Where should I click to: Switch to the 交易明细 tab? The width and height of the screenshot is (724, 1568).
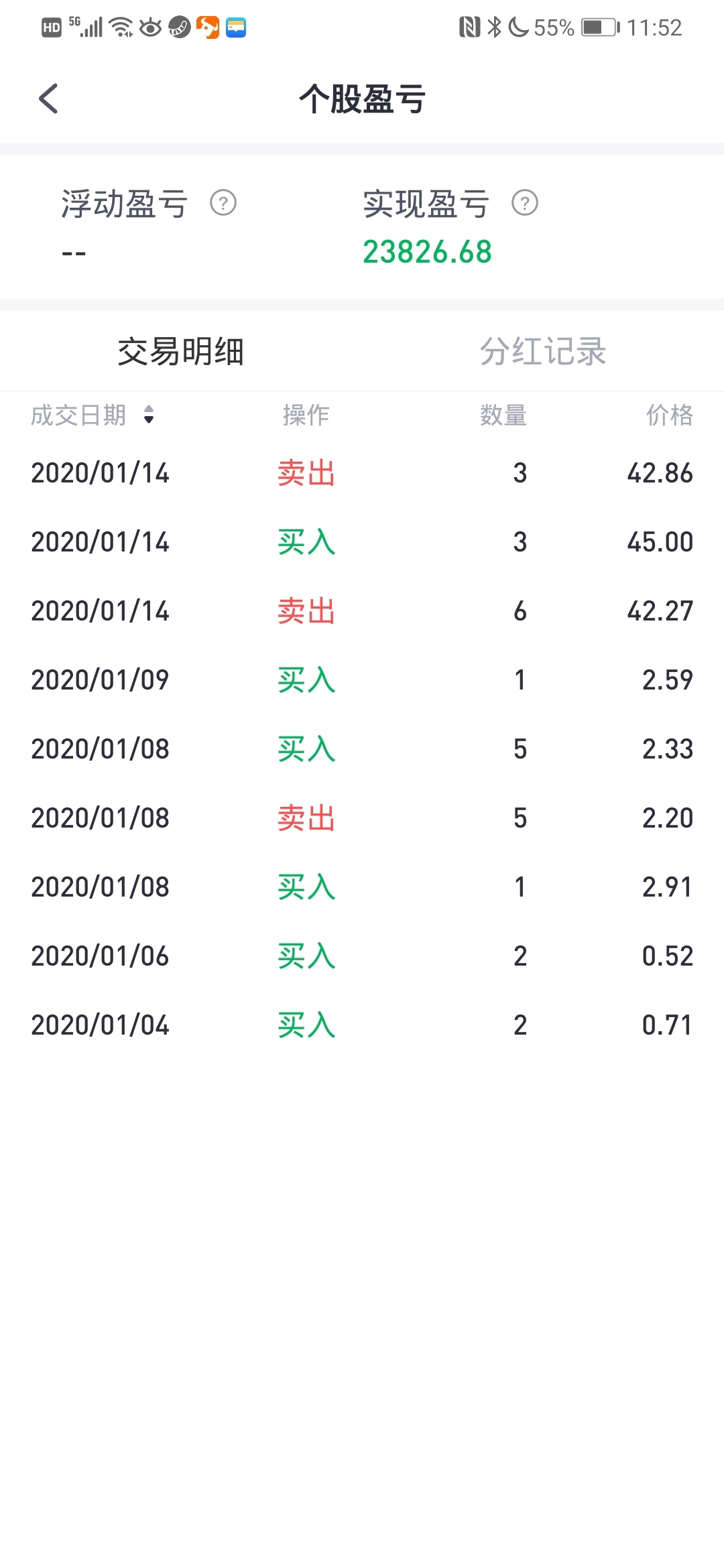point(181,351)
